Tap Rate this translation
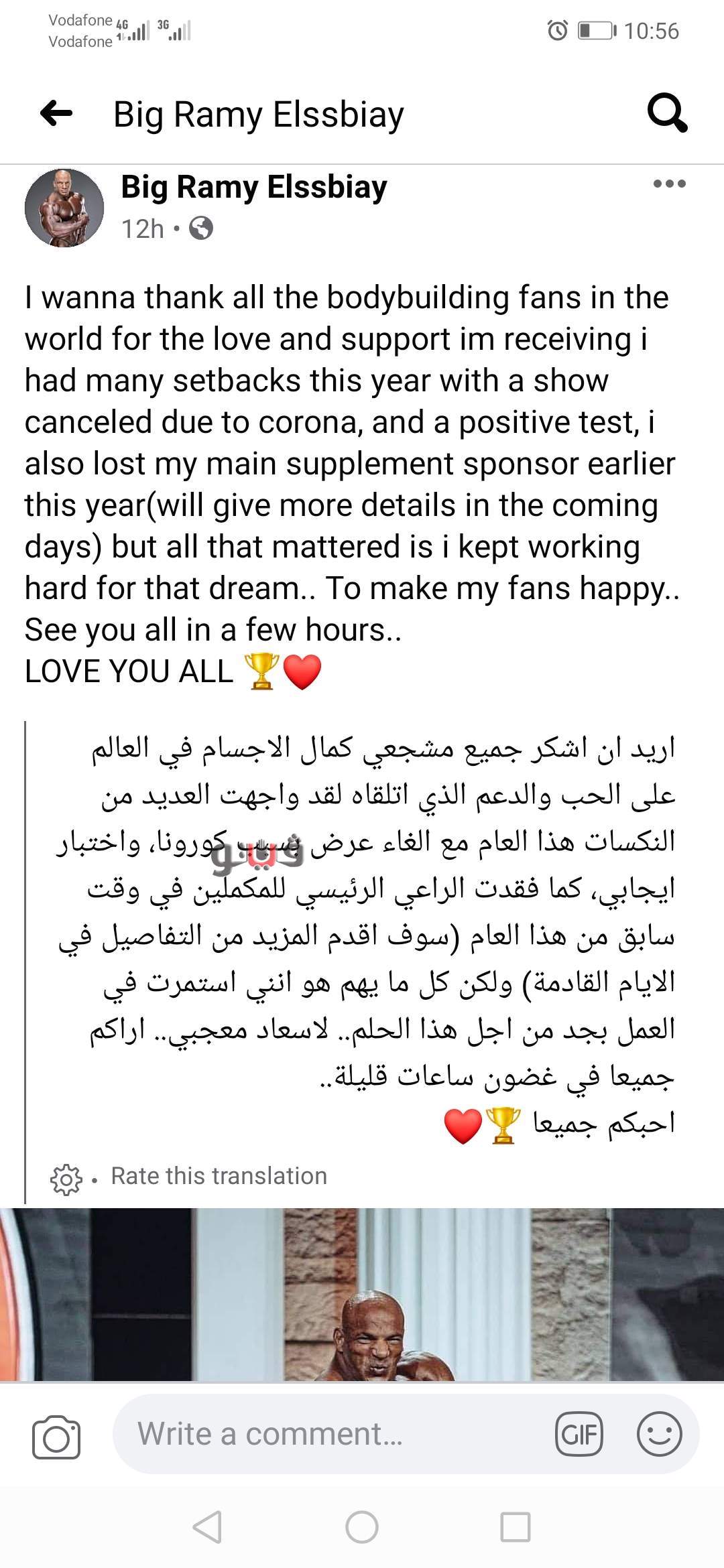Image resolution: width=724 pixels, height=1568 pixels. pos(219,1176)
